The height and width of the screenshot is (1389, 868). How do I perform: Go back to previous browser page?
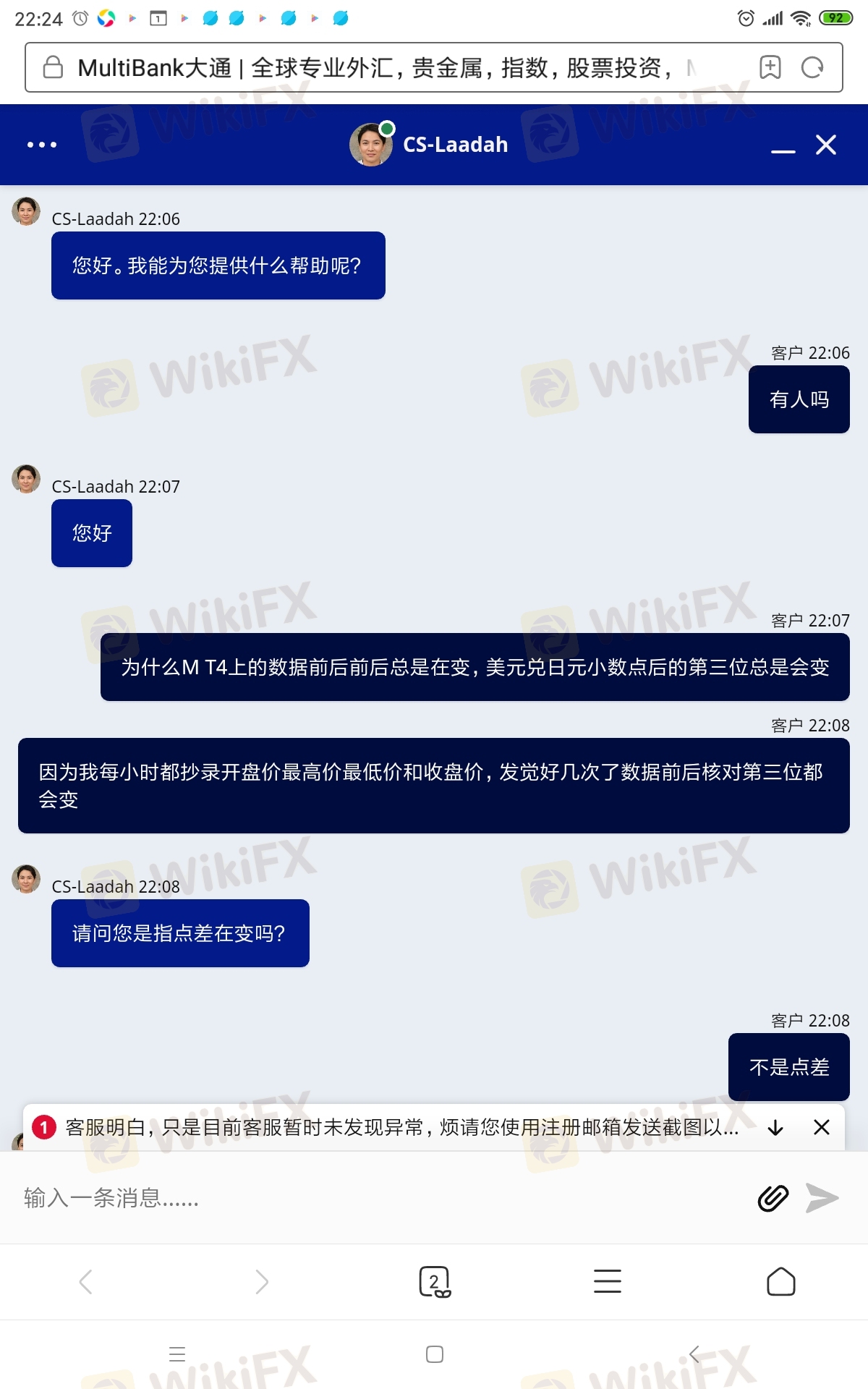pos(85,1282)
